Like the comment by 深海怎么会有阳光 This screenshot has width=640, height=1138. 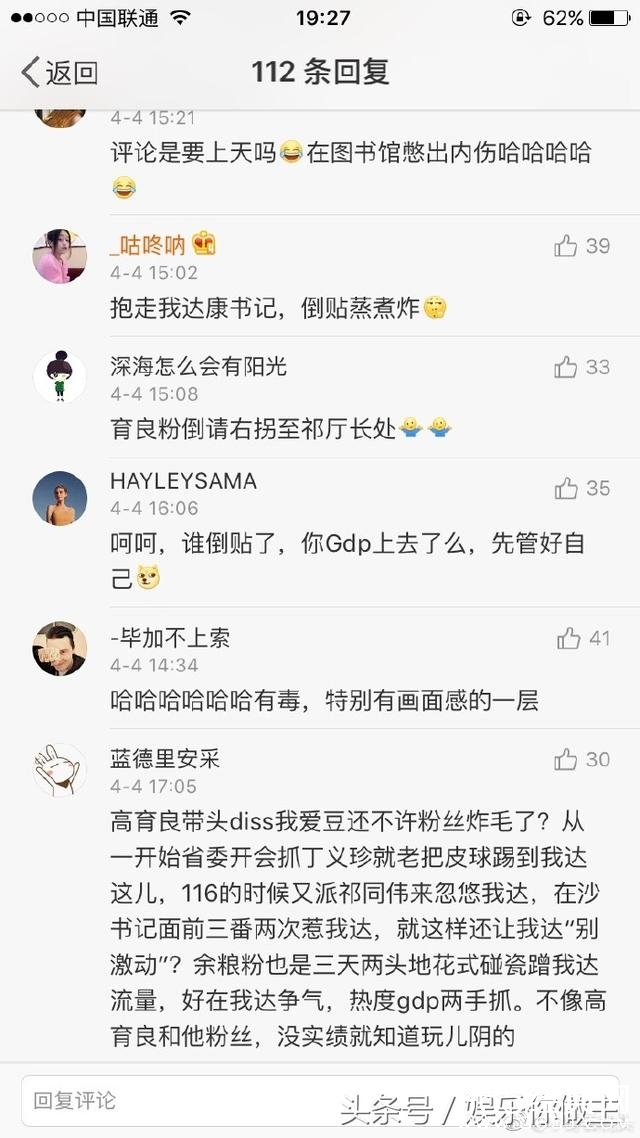tap(567, 367)
